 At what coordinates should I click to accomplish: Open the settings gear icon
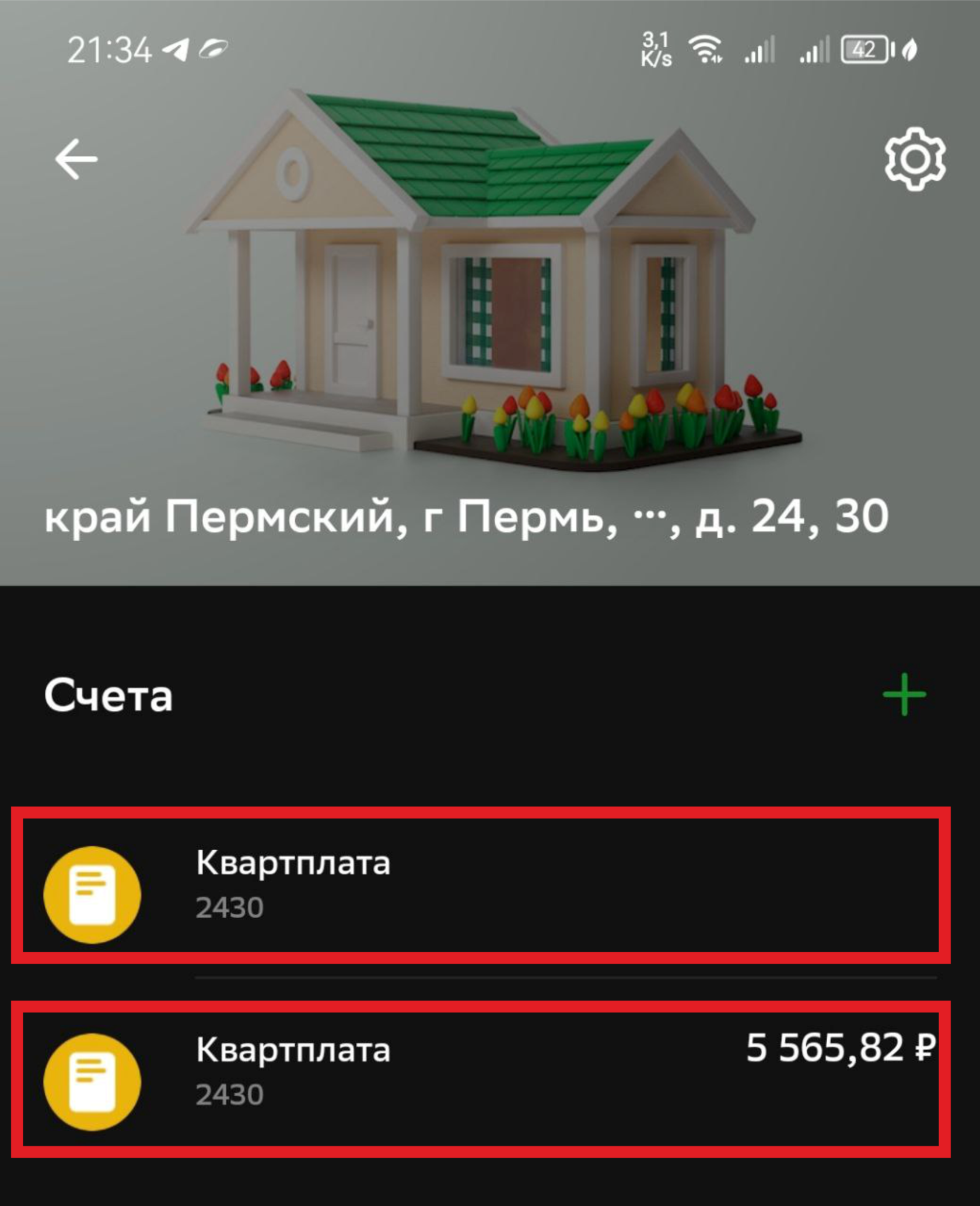tap(914, 159)
